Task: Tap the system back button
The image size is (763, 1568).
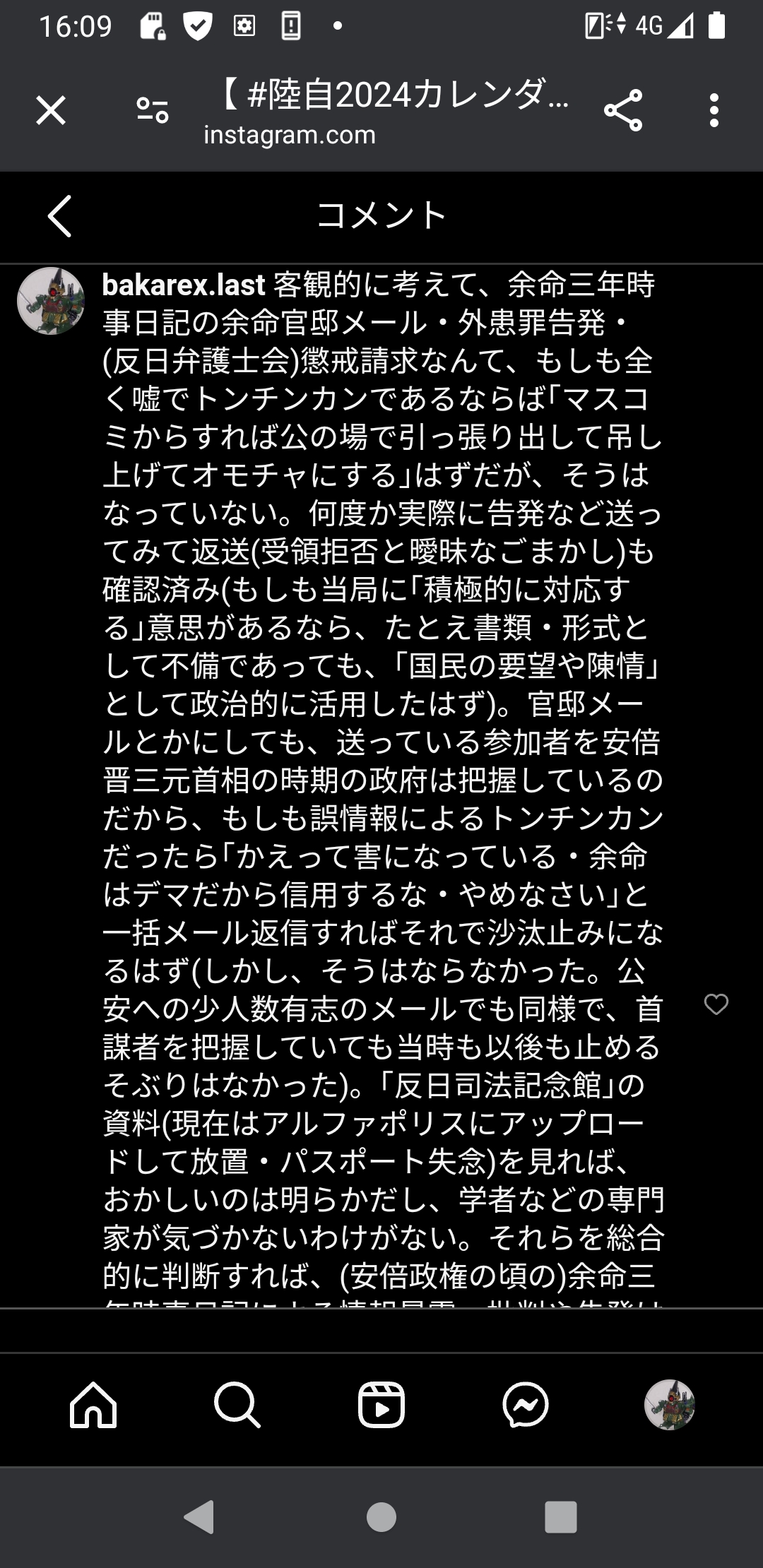Action: point(200,1516)
